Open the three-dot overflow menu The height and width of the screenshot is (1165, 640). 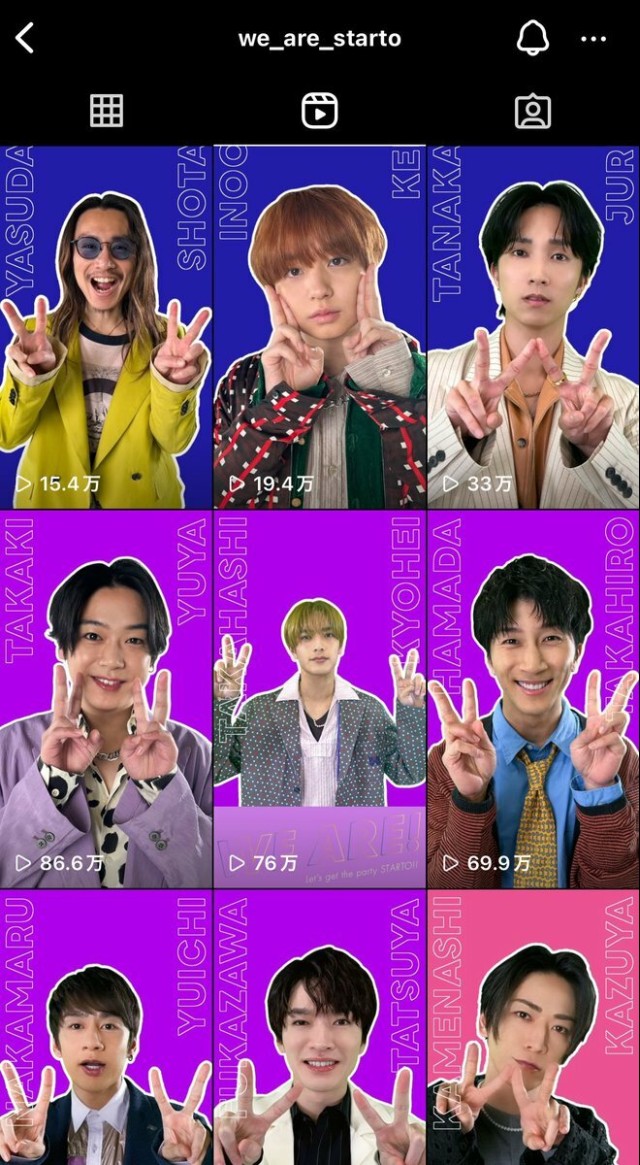(x=593, y=39)
